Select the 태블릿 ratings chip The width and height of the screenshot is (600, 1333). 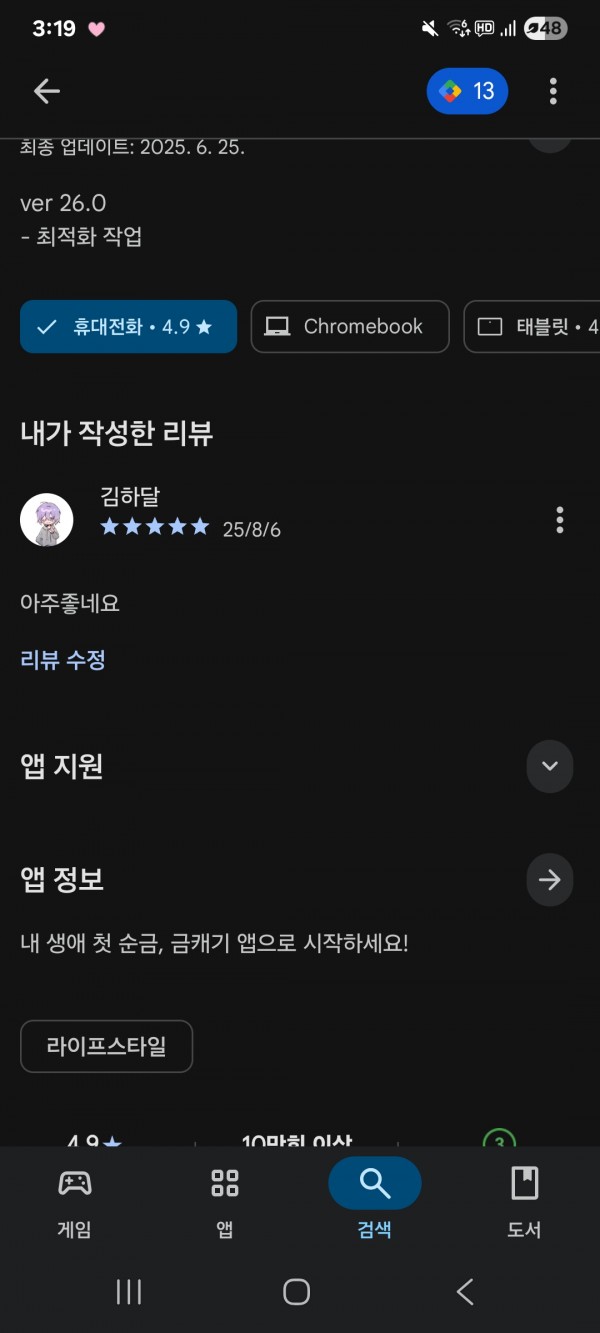[532, 326]
